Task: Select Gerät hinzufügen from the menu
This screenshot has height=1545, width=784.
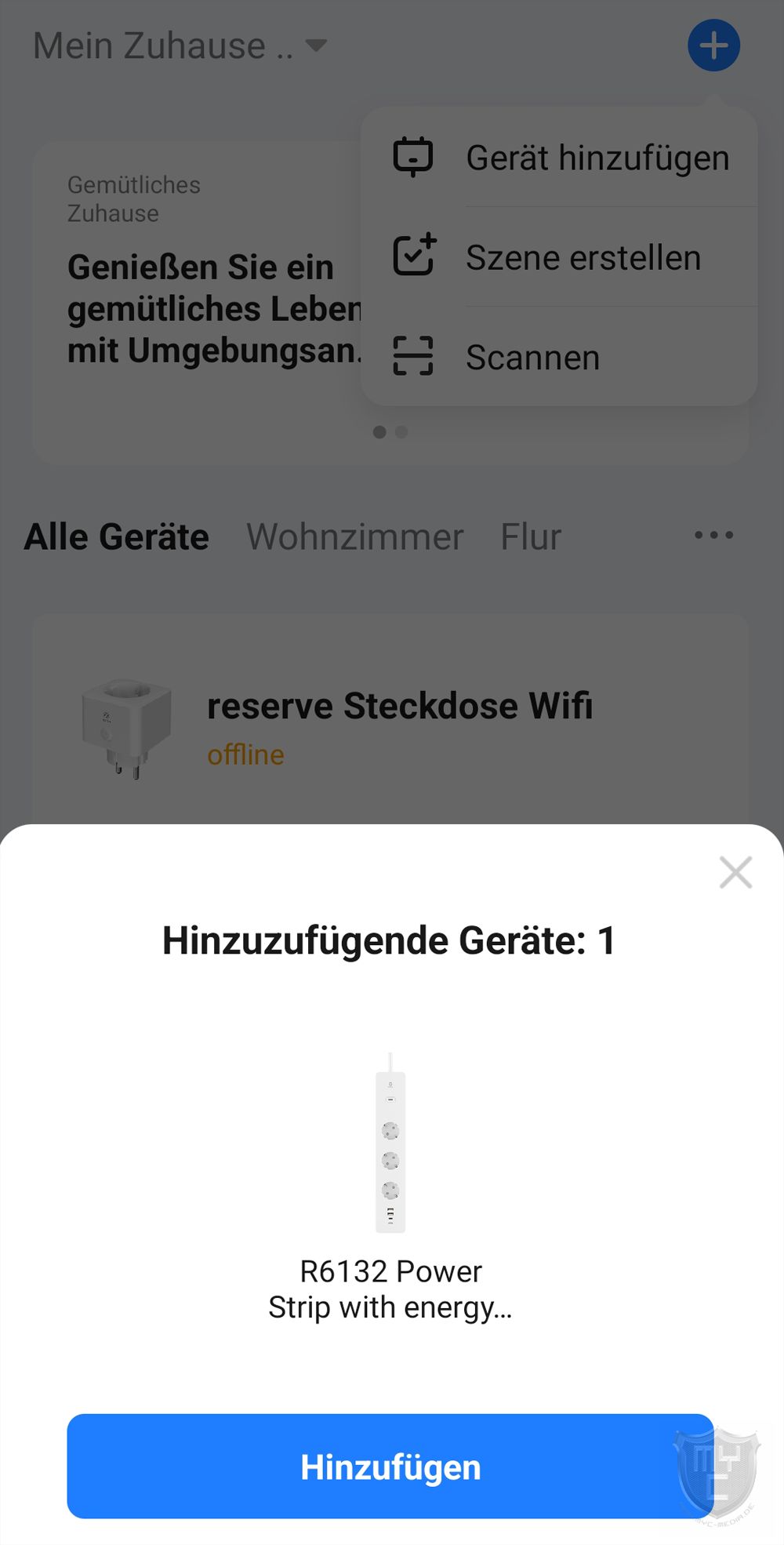Action: 559,158
